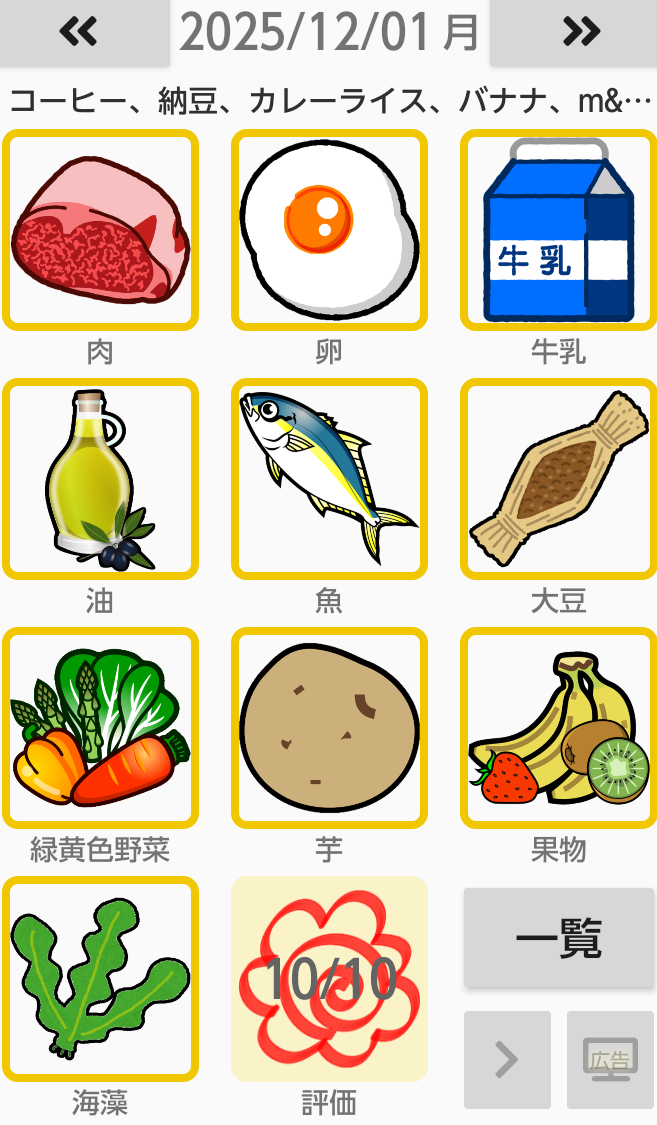Viewport: 657px width, 1125px height.
Task: Toggle the 肉 (meat) food tile
Action: [100, 230]
